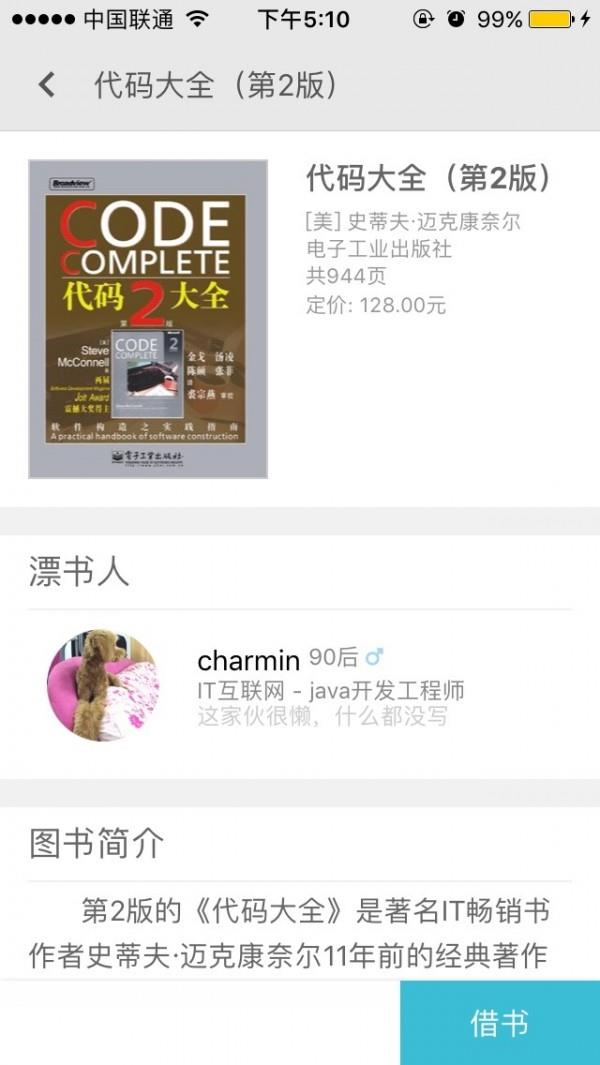Go back from the 代码大全 book page
This screenshot has width=600, height=1065.
click(x=47, y=85)
